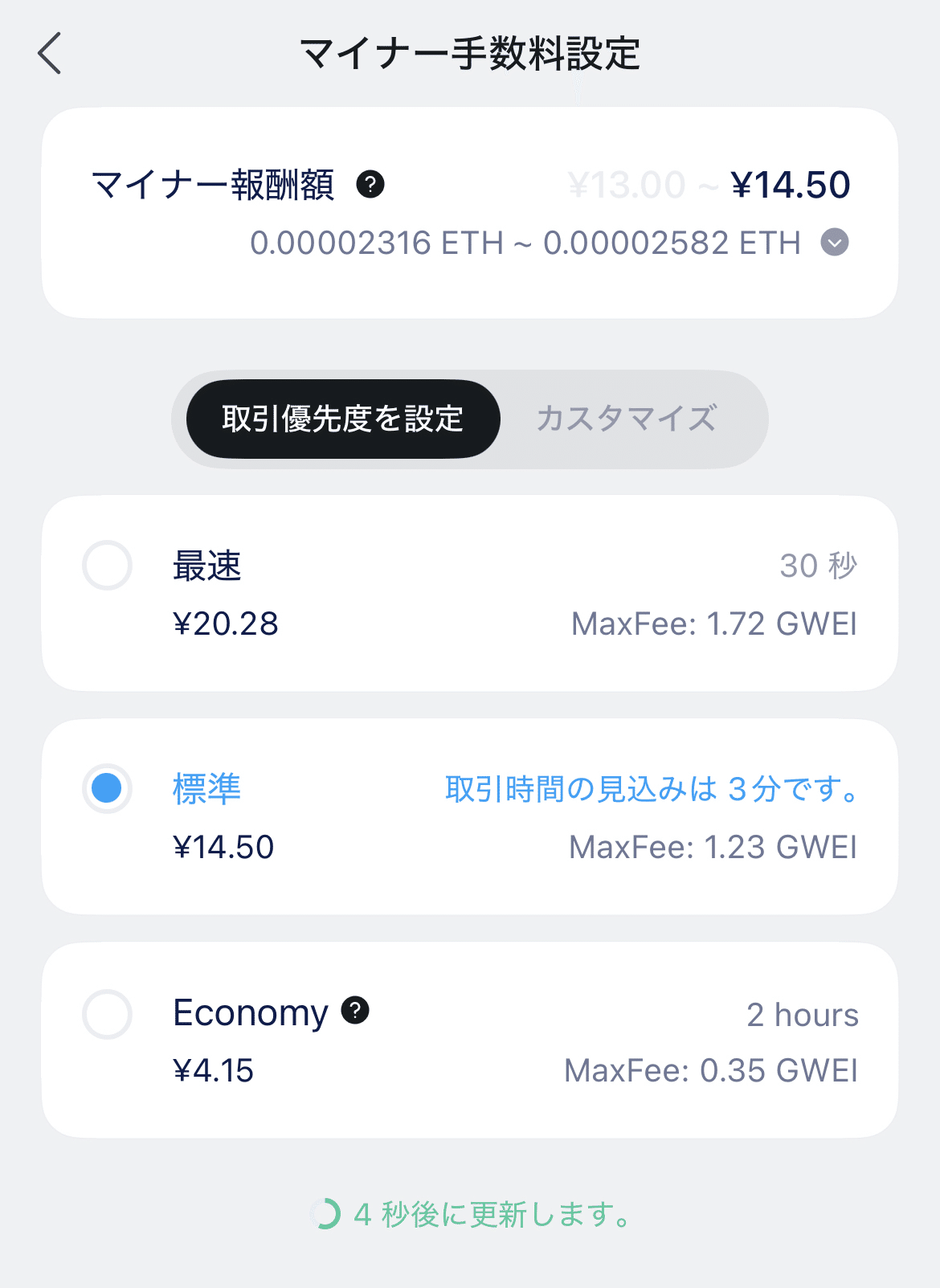Image resolution: width=940 pixels, height=1288 pixels.
Task: Open help tooltip next to Economy
Action: pos(354,1011)
